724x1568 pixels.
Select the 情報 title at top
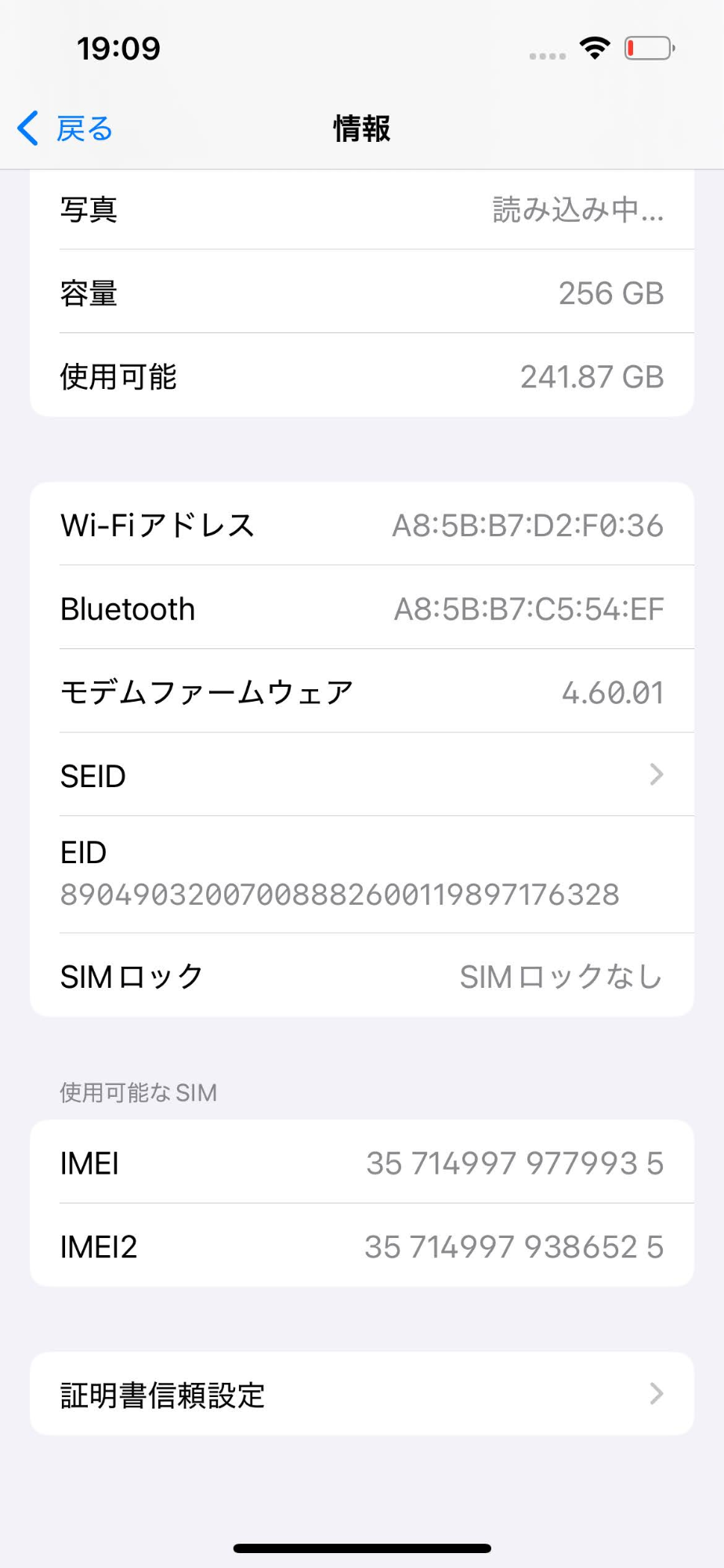(x=362, y=129)
